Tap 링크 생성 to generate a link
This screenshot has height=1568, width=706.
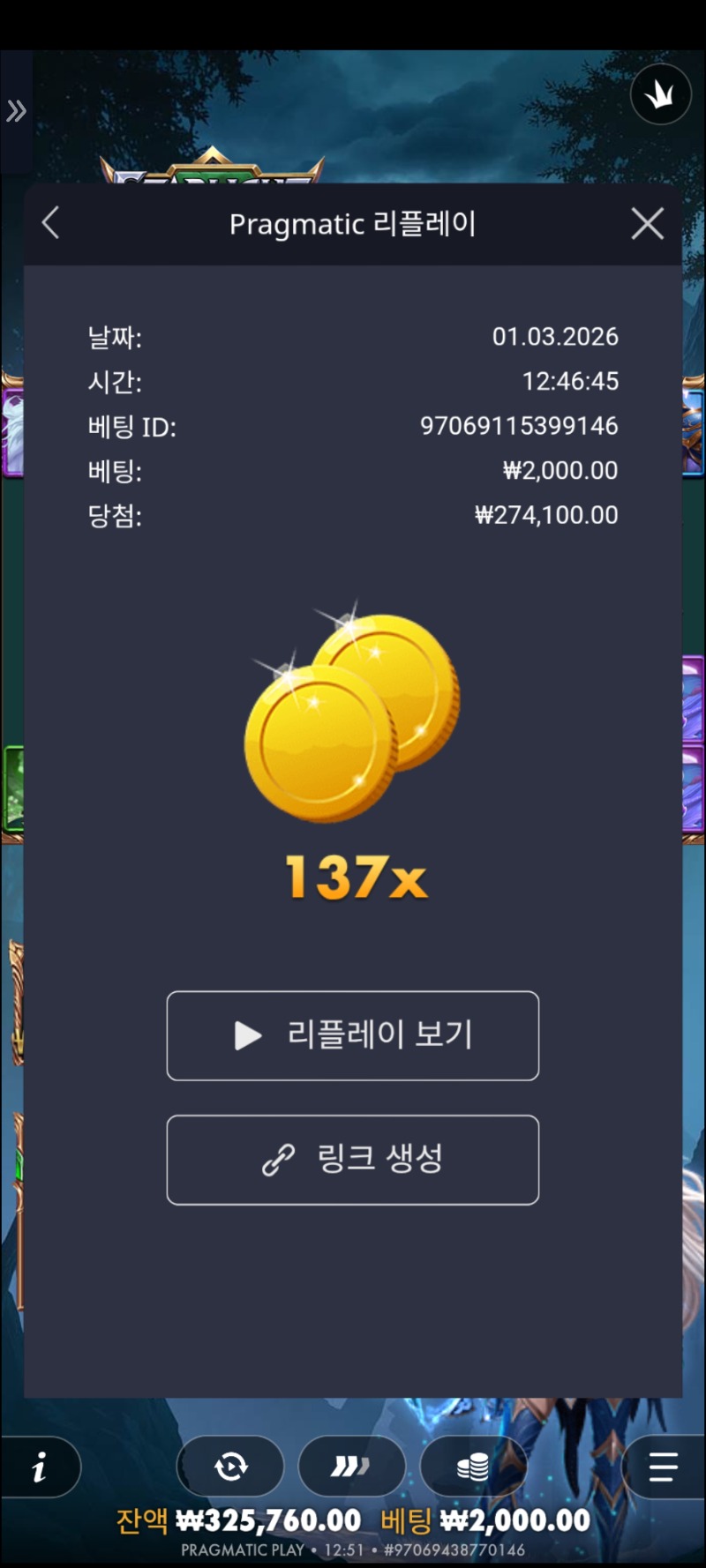point(353,1160)
